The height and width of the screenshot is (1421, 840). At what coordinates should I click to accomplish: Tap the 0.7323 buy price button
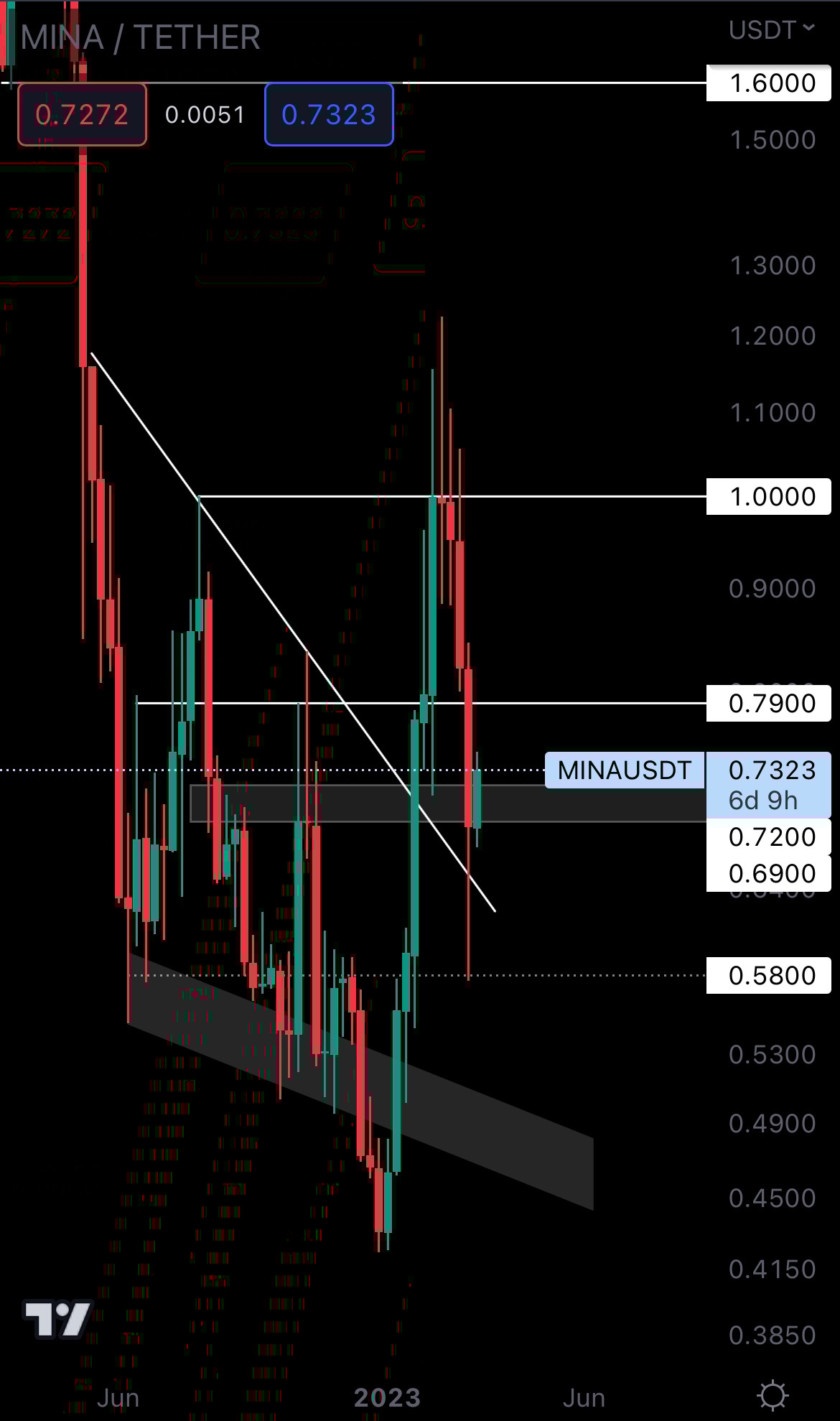tap(329, 115)
